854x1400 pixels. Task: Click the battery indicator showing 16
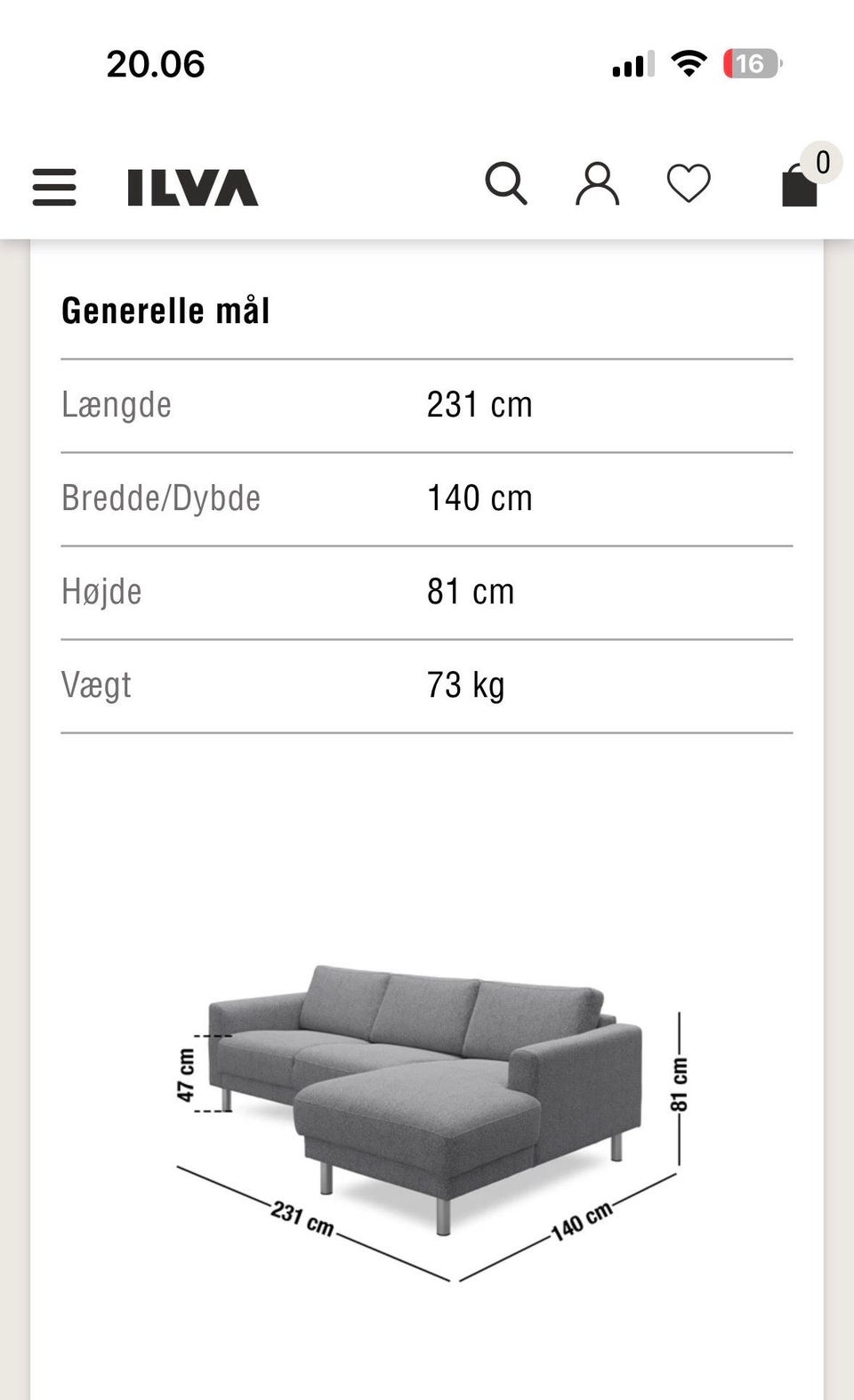tap(752, 62)
